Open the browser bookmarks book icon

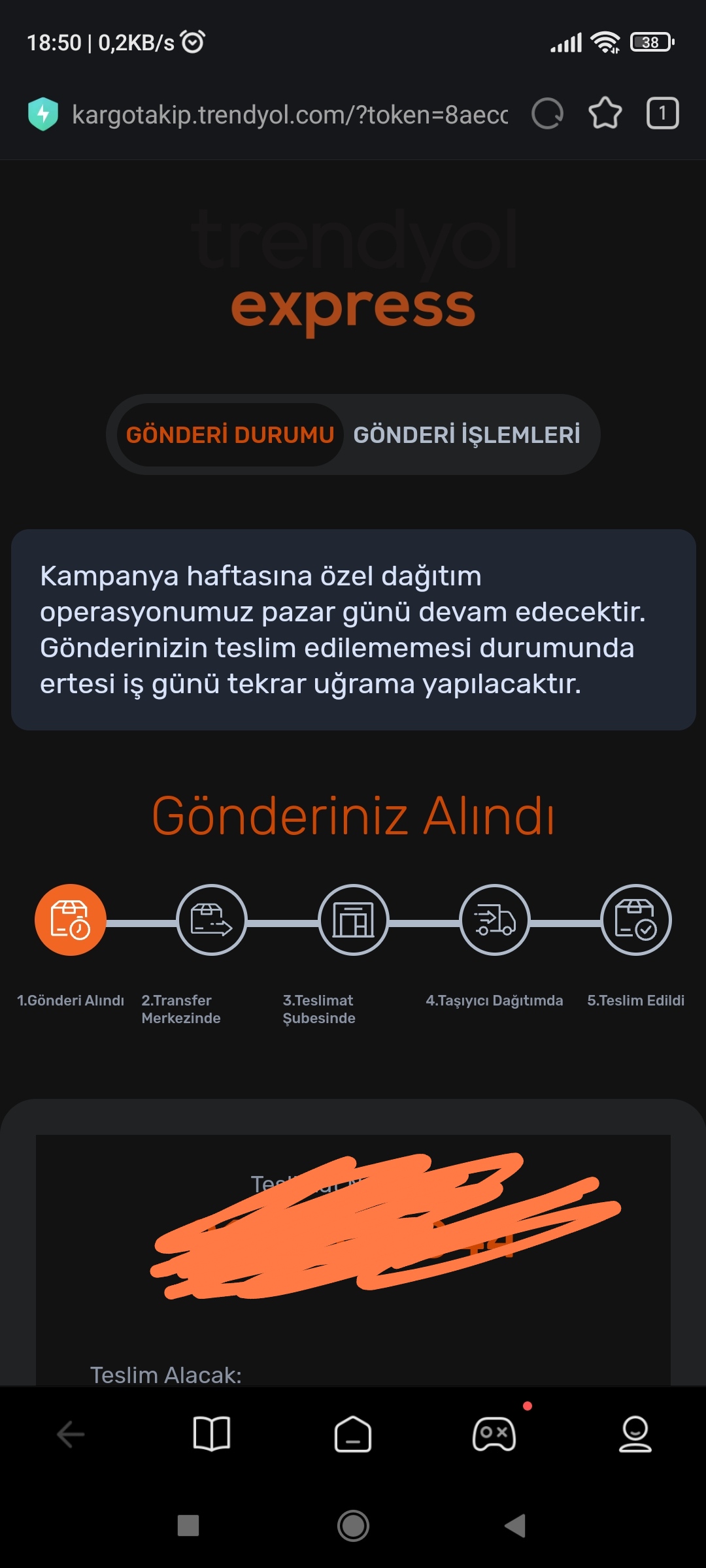(212, 1434)
